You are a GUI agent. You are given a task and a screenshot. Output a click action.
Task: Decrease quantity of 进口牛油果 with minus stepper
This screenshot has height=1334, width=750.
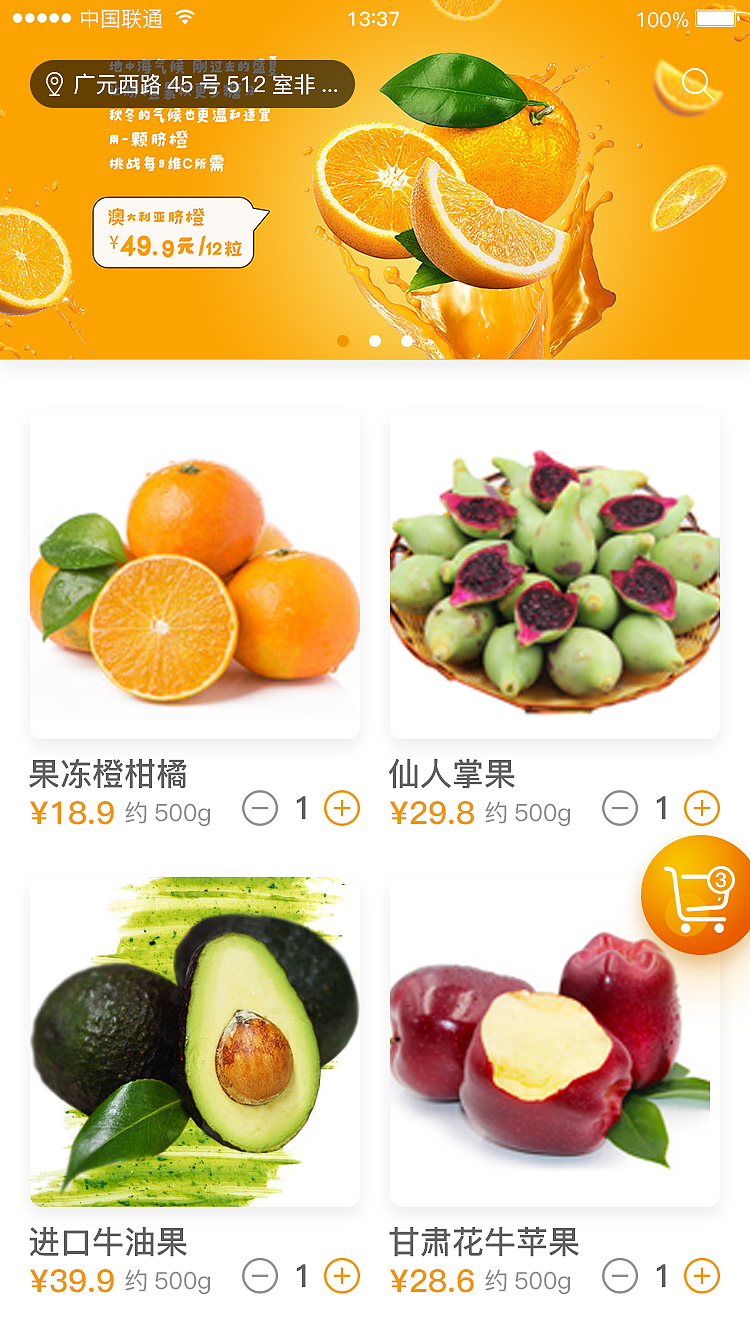[260, 1276]
